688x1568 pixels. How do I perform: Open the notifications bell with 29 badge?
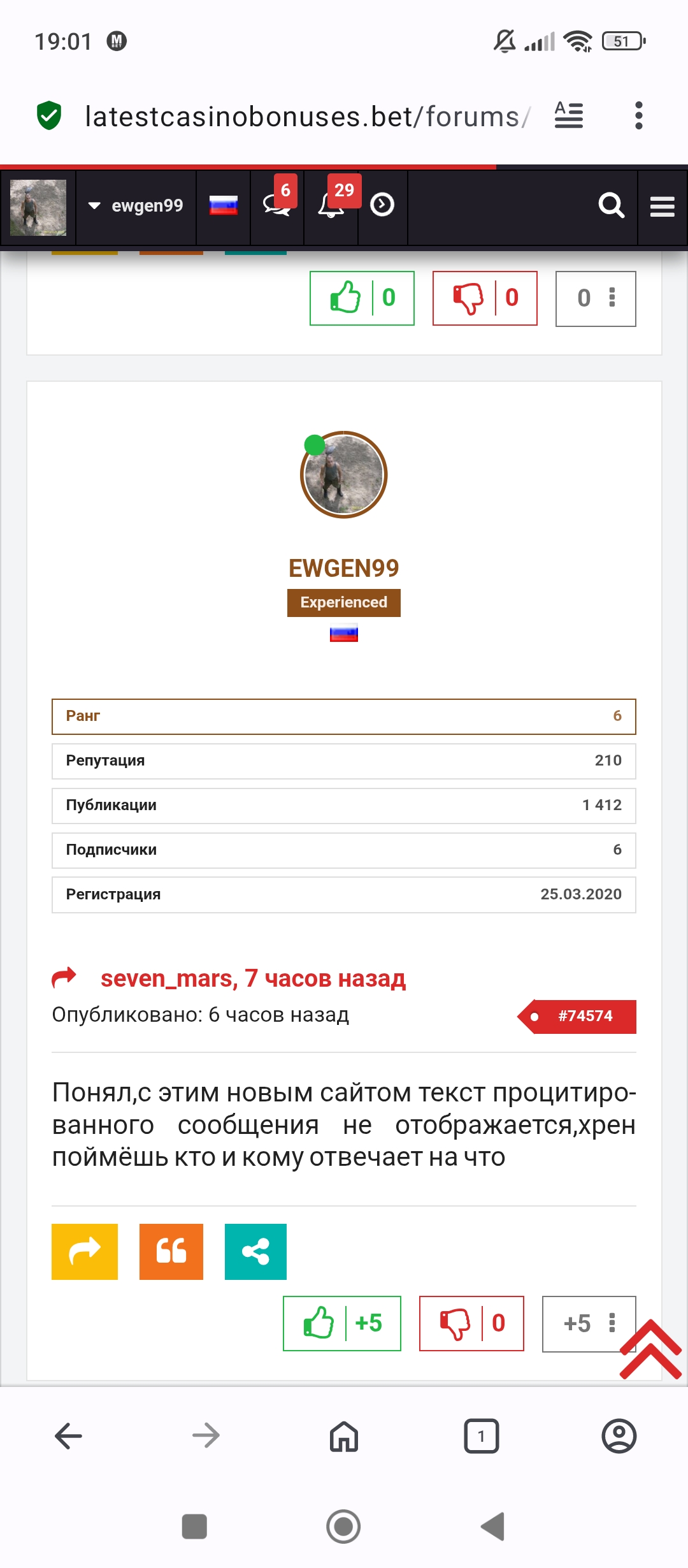pos(331,205)
